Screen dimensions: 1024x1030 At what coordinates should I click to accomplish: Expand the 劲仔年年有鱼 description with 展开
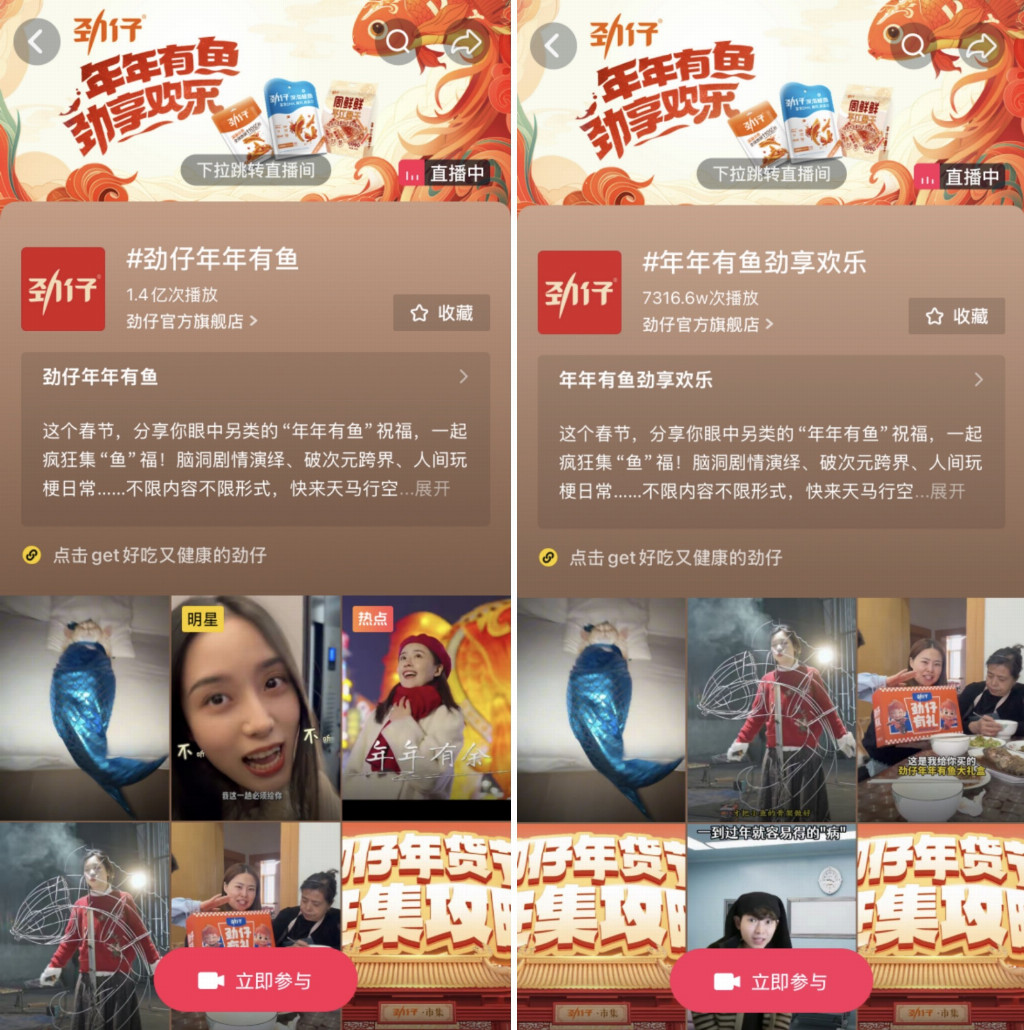432,489
